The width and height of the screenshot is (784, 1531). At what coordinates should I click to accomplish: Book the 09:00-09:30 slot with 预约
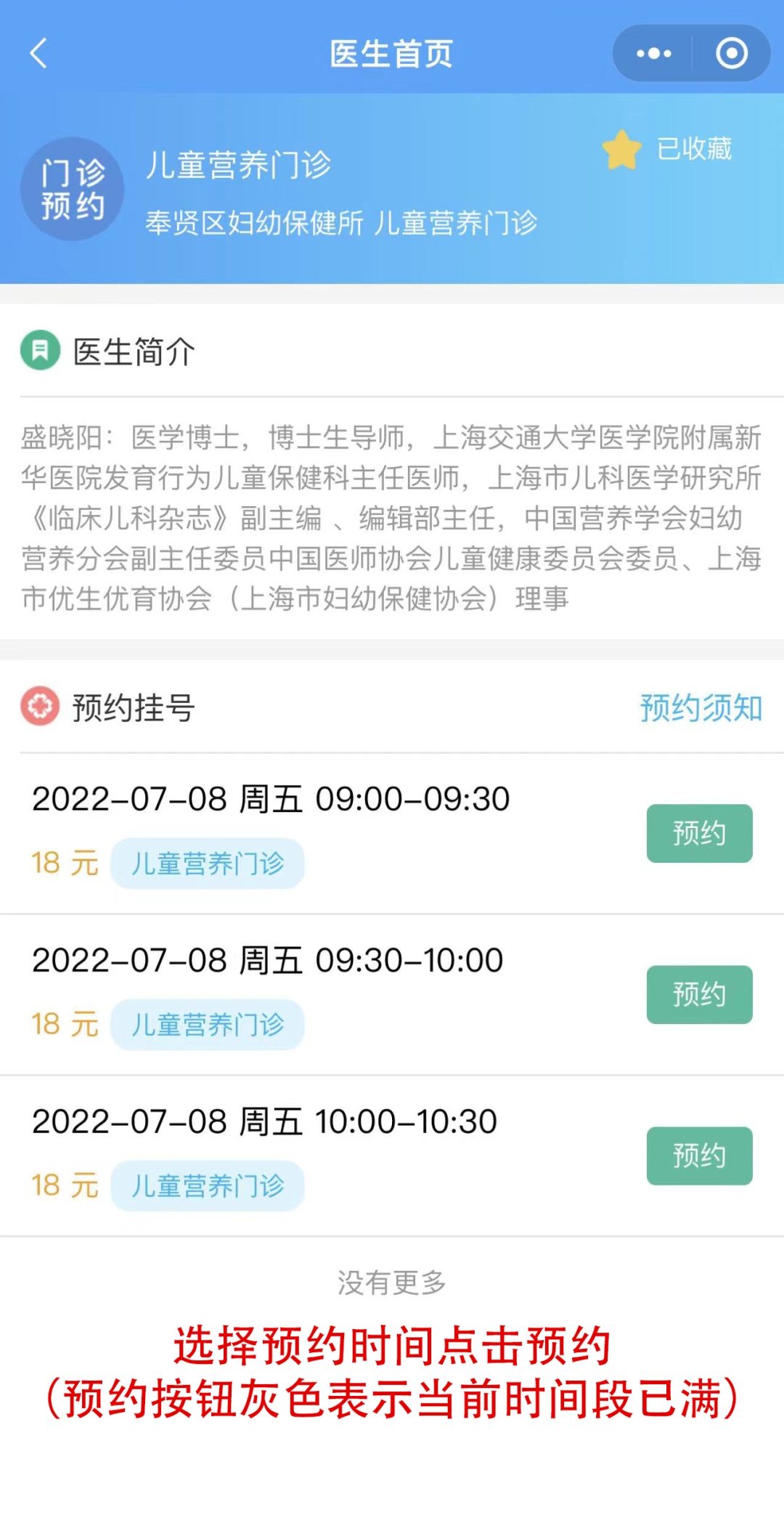pyautogui.click(x=699, y=834)
